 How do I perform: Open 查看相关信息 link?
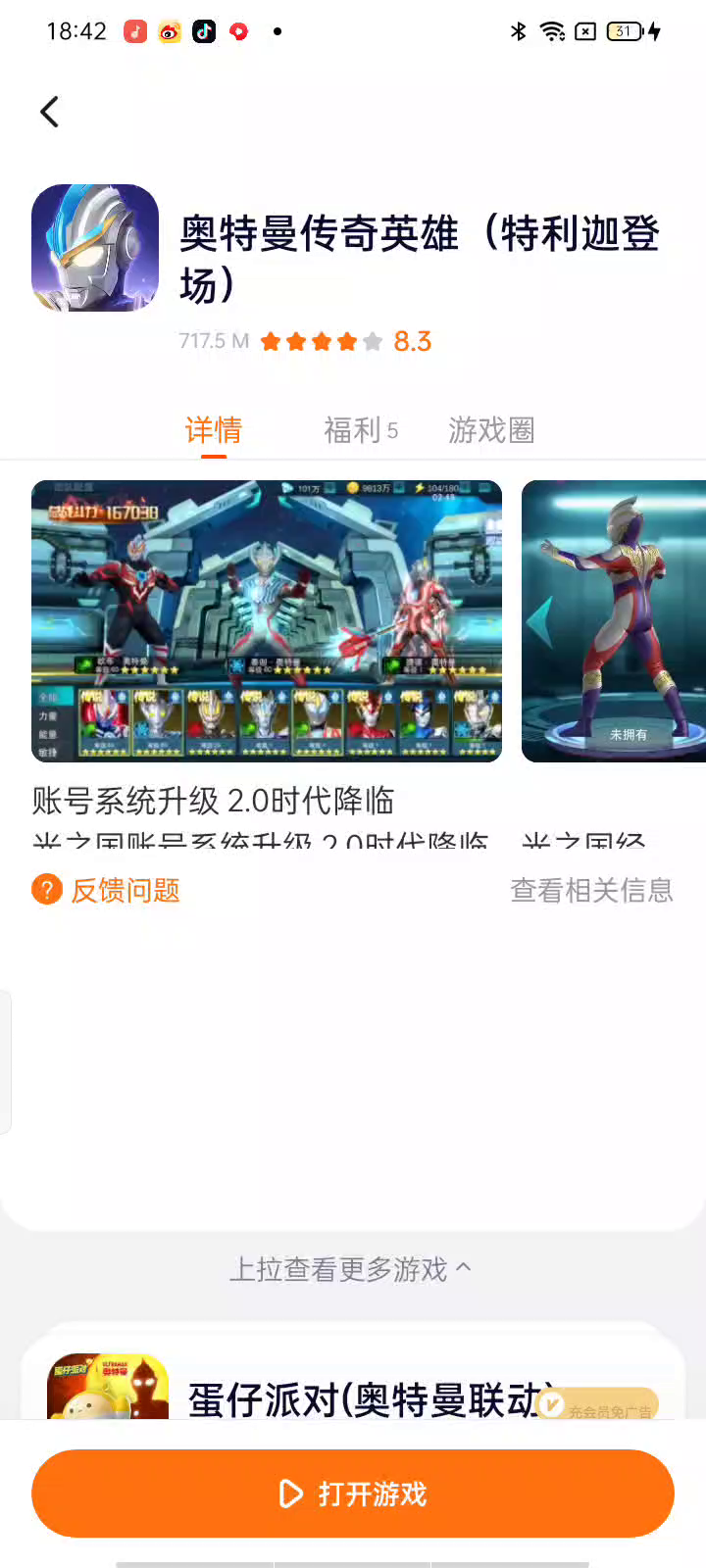click(591, 890)
